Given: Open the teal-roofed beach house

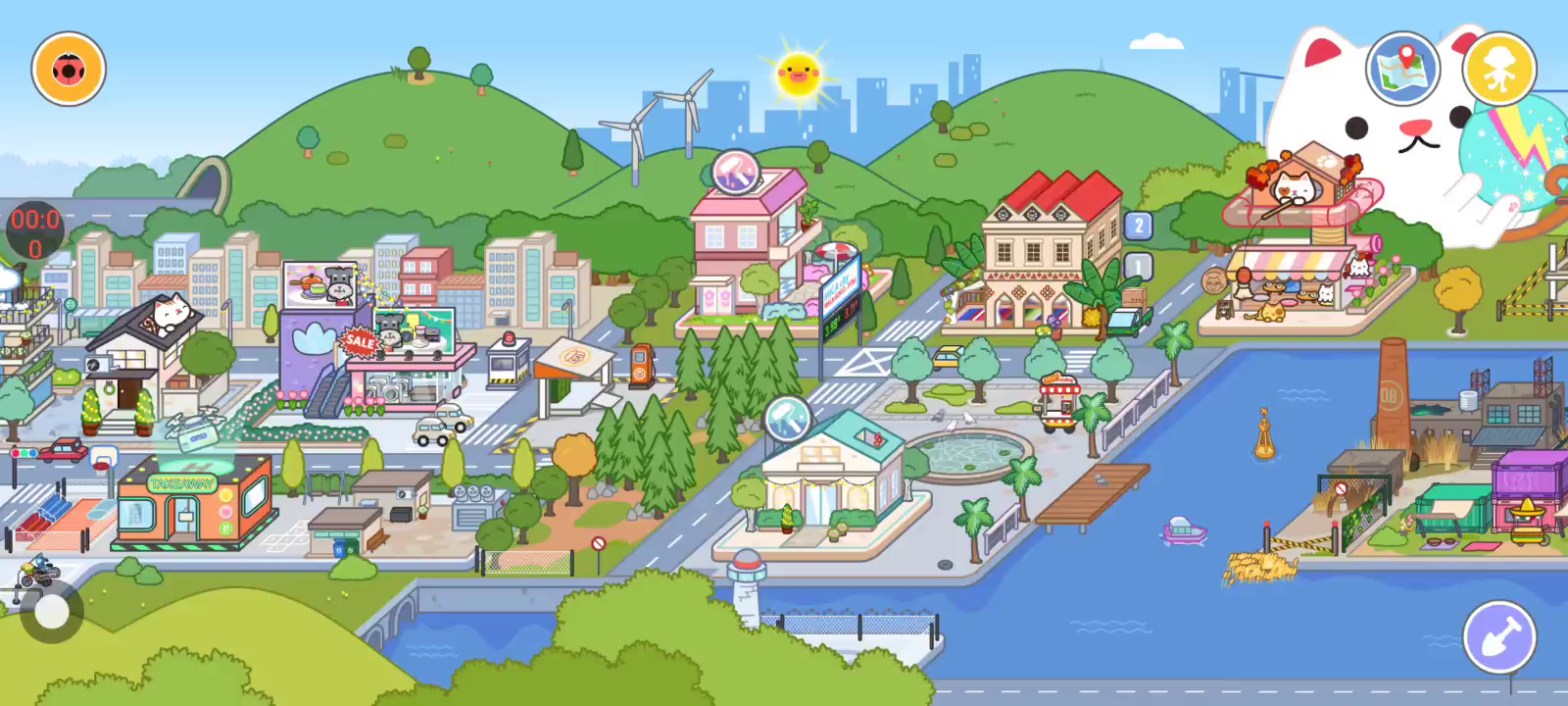Looking at the screenshot, I should tap(833, 476).
